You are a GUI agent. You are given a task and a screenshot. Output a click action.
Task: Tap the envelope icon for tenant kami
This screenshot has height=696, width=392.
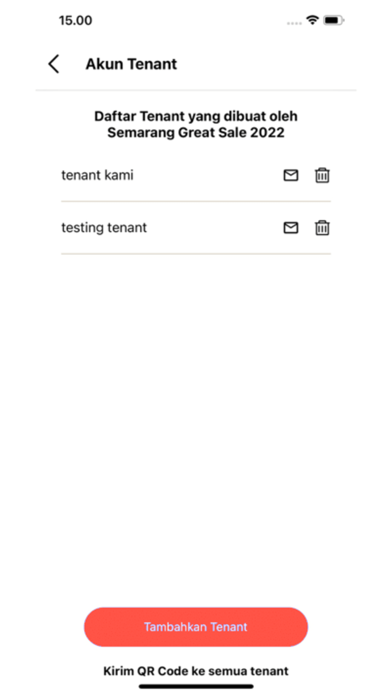(x=291, y=175)
